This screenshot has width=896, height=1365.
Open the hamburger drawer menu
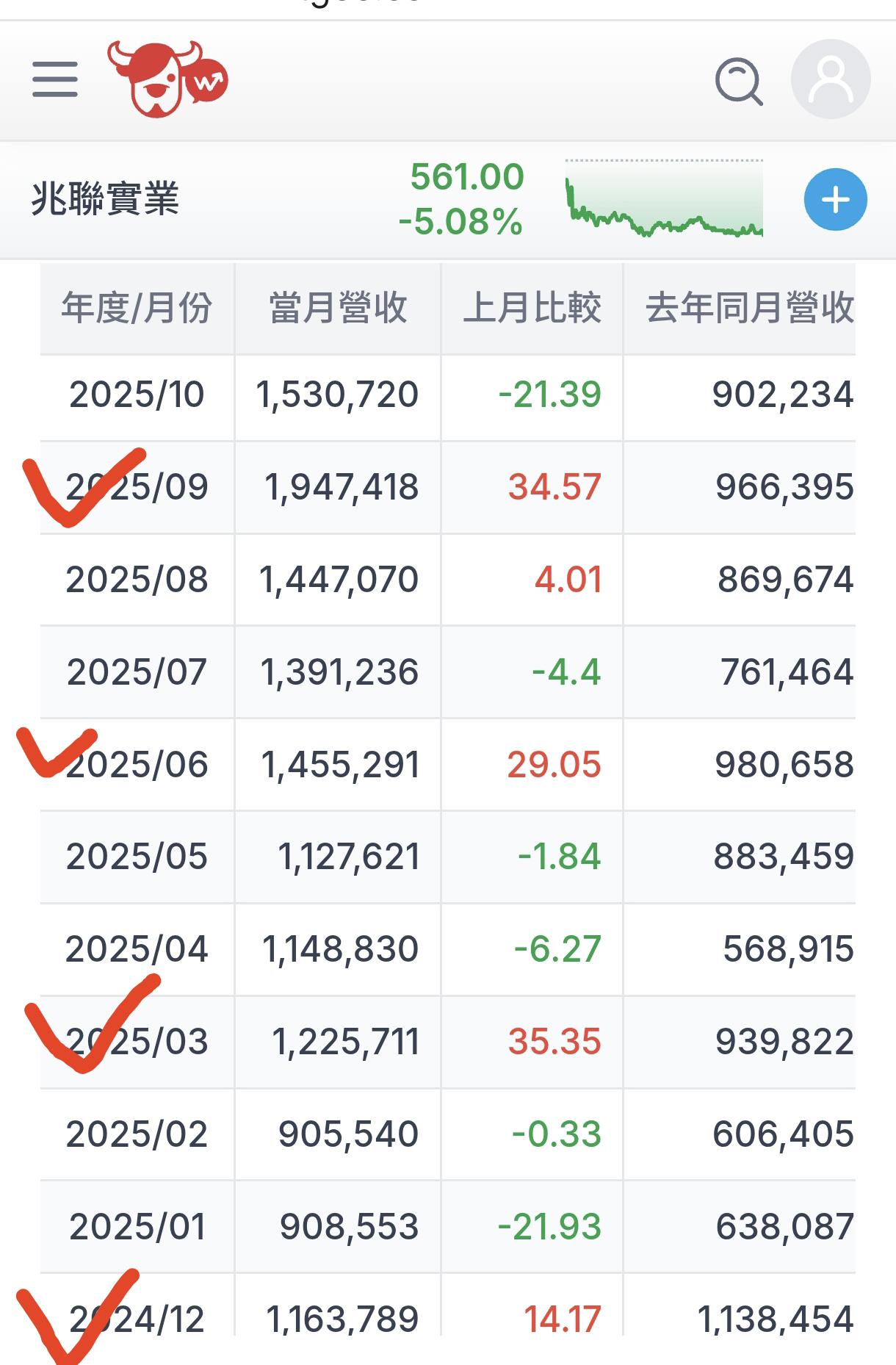tap(55, 79)
